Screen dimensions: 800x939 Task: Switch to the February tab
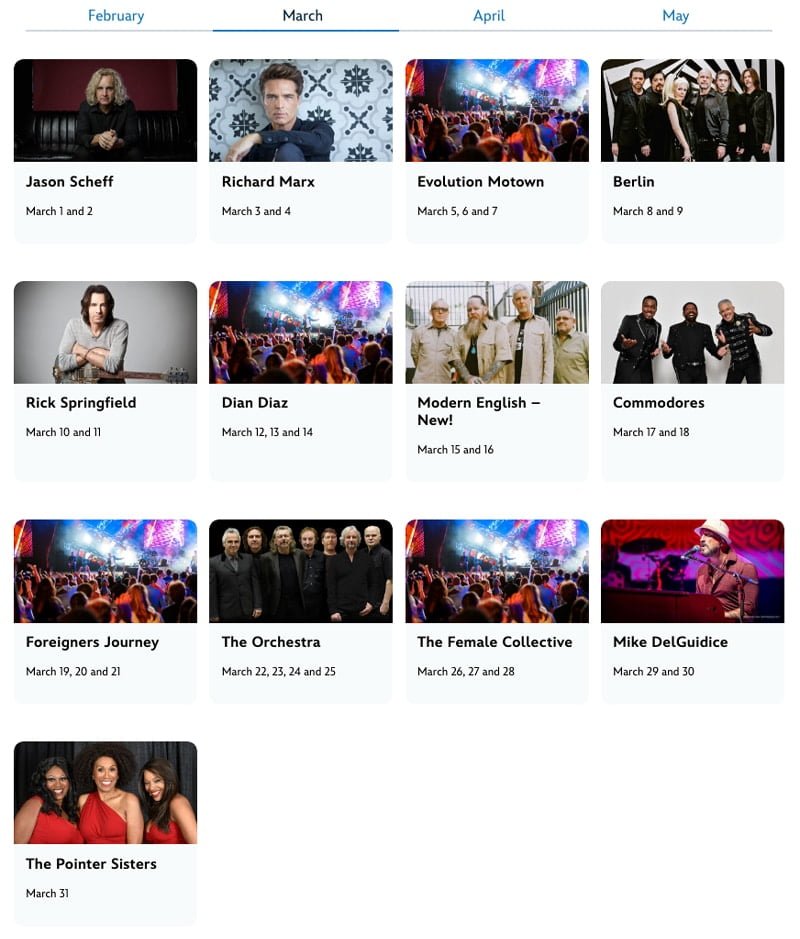tap(116, 16)
